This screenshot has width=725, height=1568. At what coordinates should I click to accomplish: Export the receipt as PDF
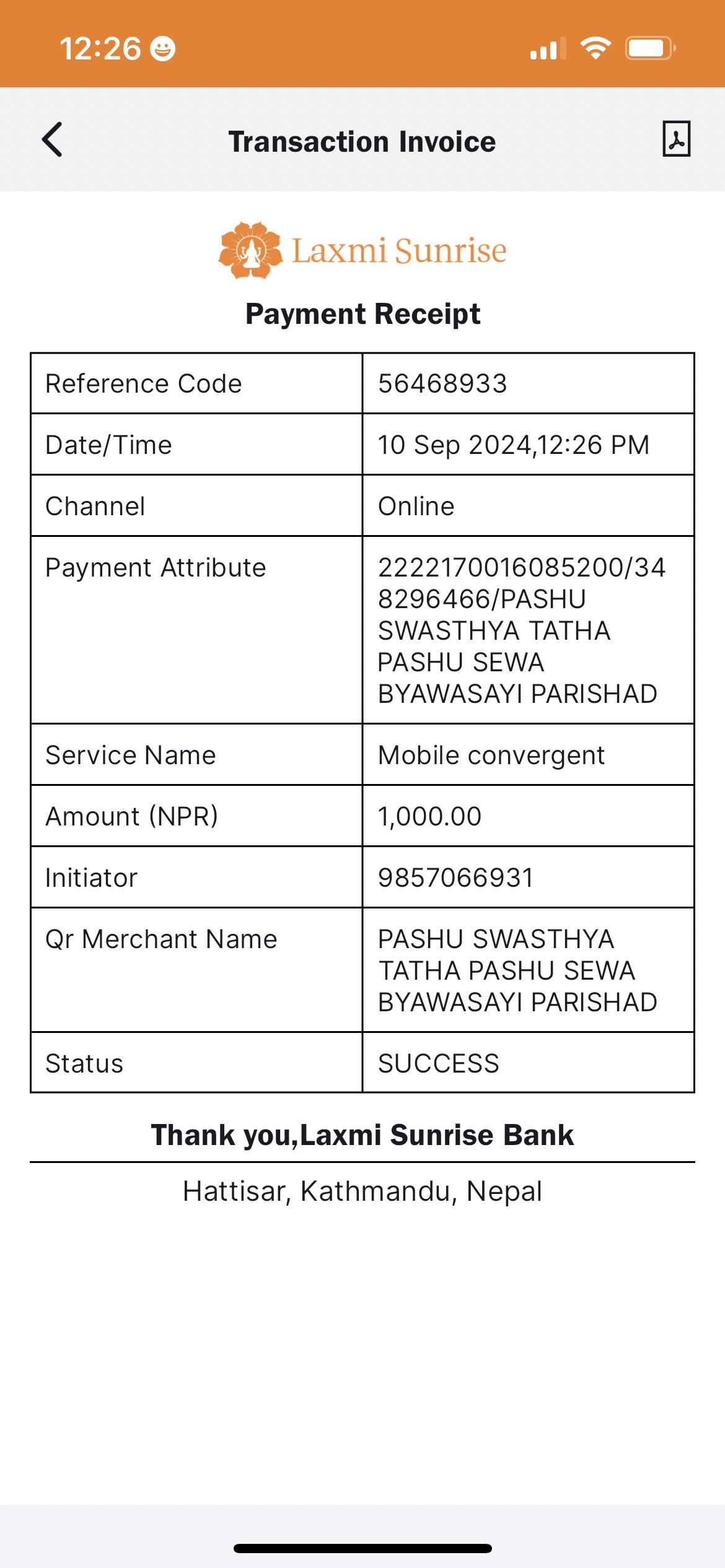point(676,139)
